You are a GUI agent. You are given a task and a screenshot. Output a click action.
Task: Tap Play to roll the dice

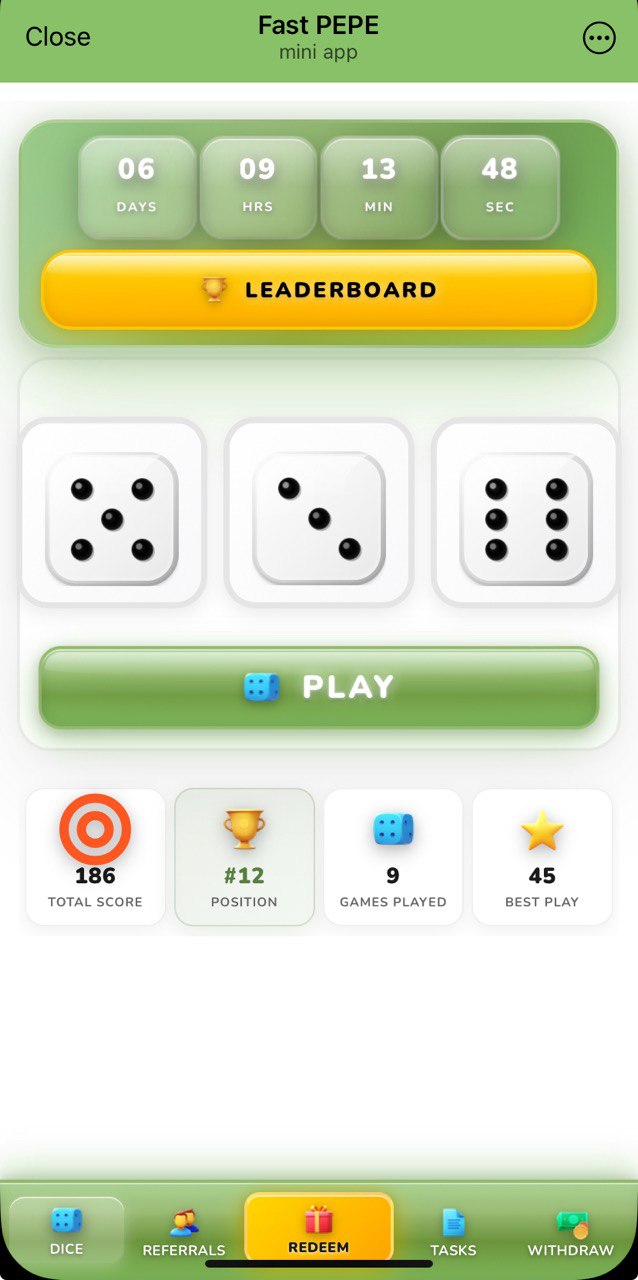319,687
